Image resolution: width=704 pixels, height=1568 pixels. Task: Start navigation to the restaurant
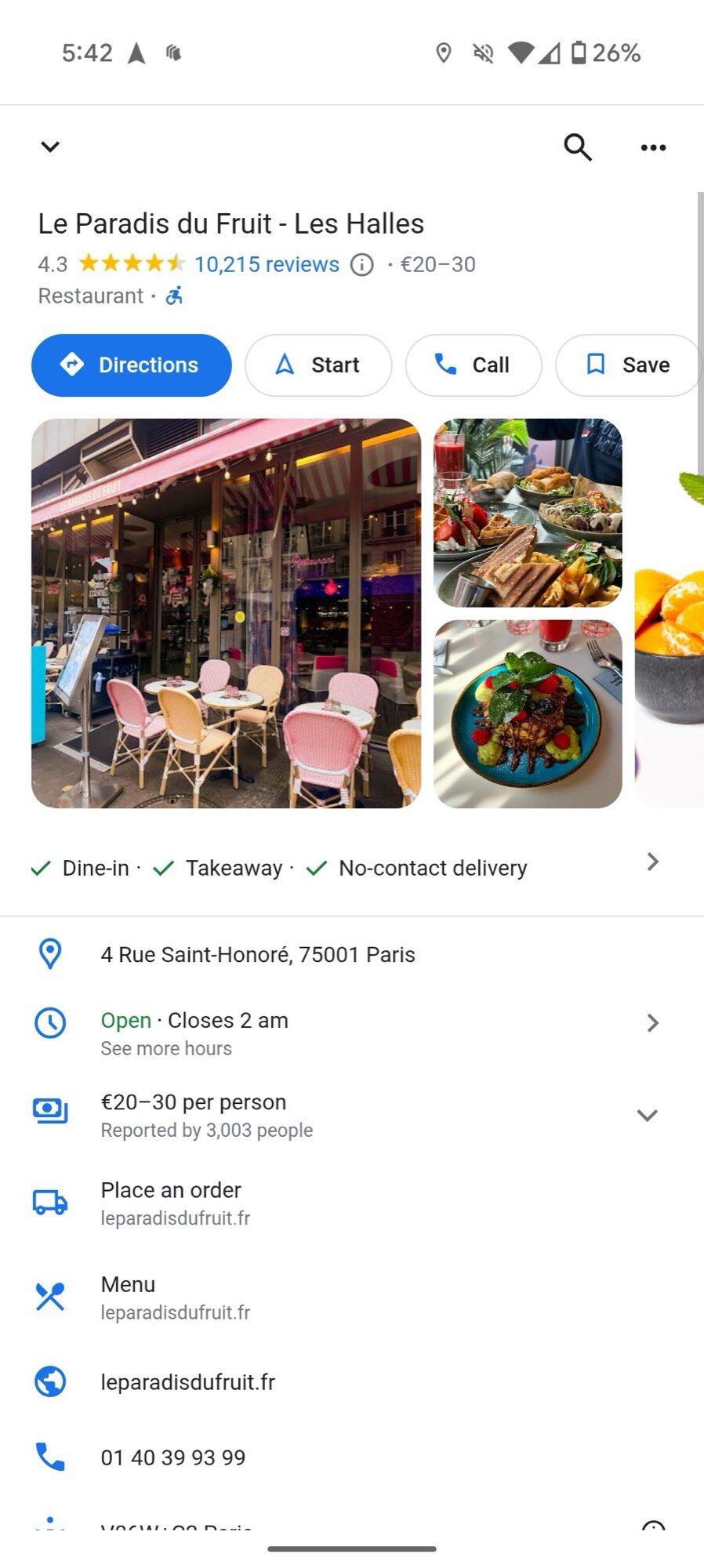point(318,365)
